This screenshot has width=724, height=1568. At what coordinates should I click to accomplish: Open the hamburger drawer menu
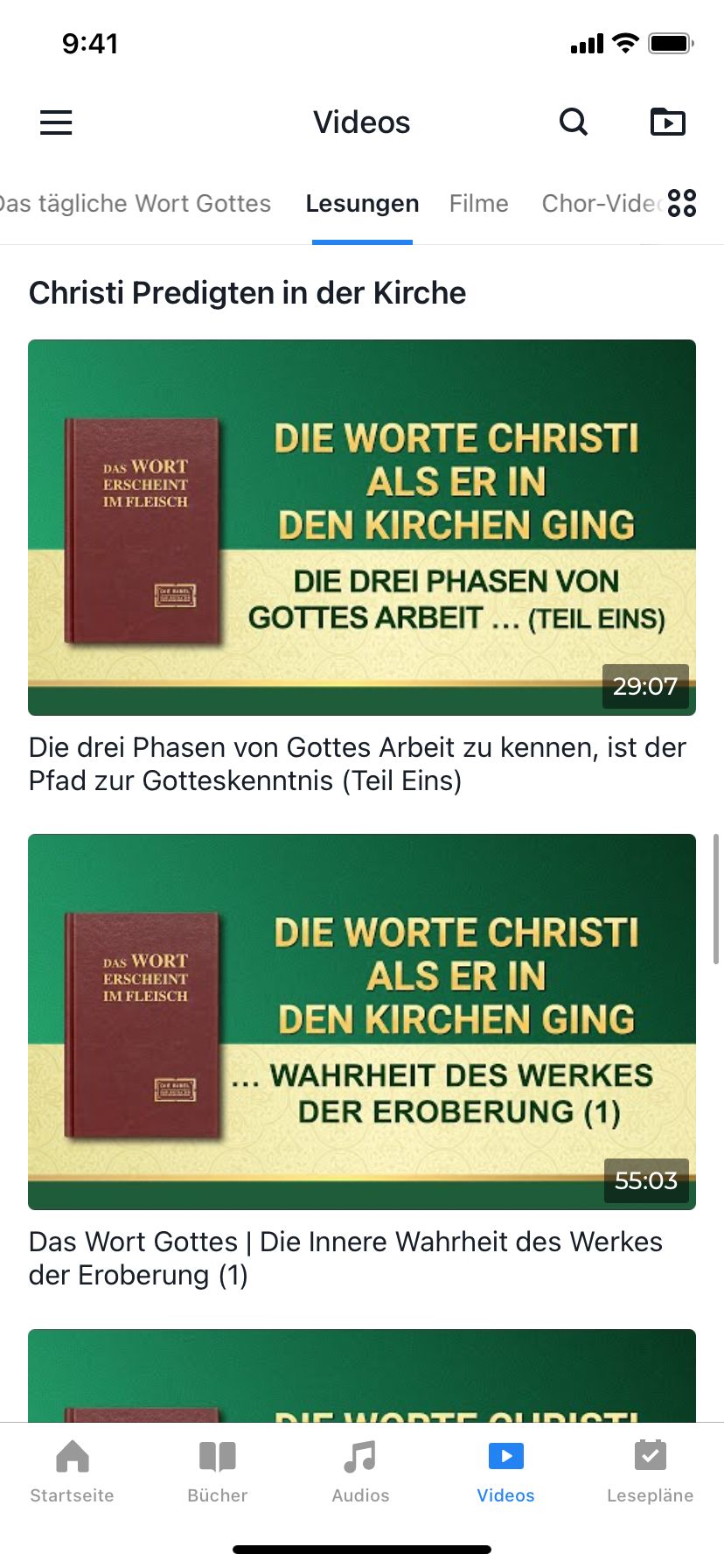(56, 122)
